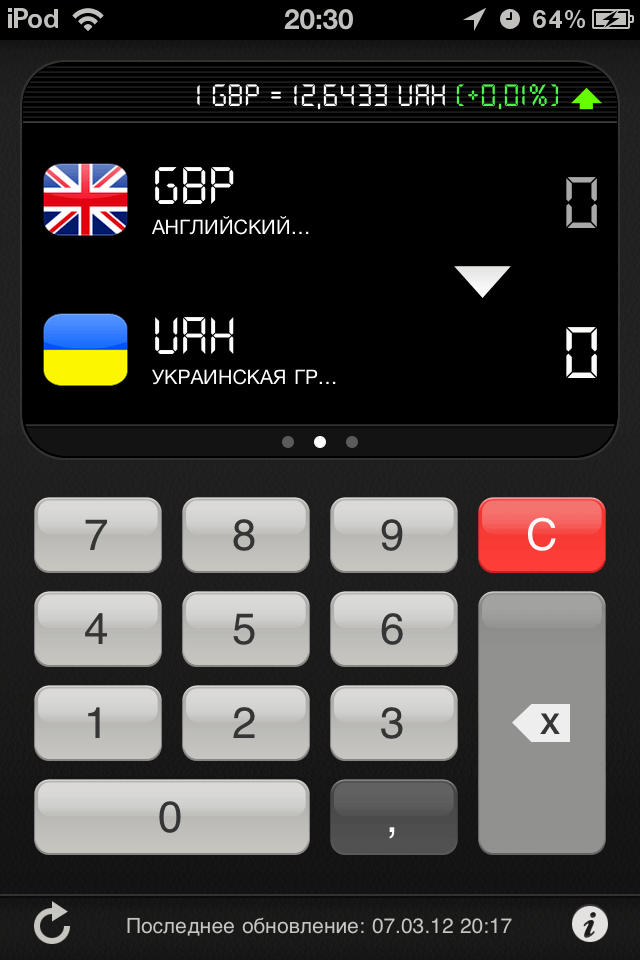Tap the page indicator dots
The height and width of the screenshot is (960, 640).
point(320,441)
